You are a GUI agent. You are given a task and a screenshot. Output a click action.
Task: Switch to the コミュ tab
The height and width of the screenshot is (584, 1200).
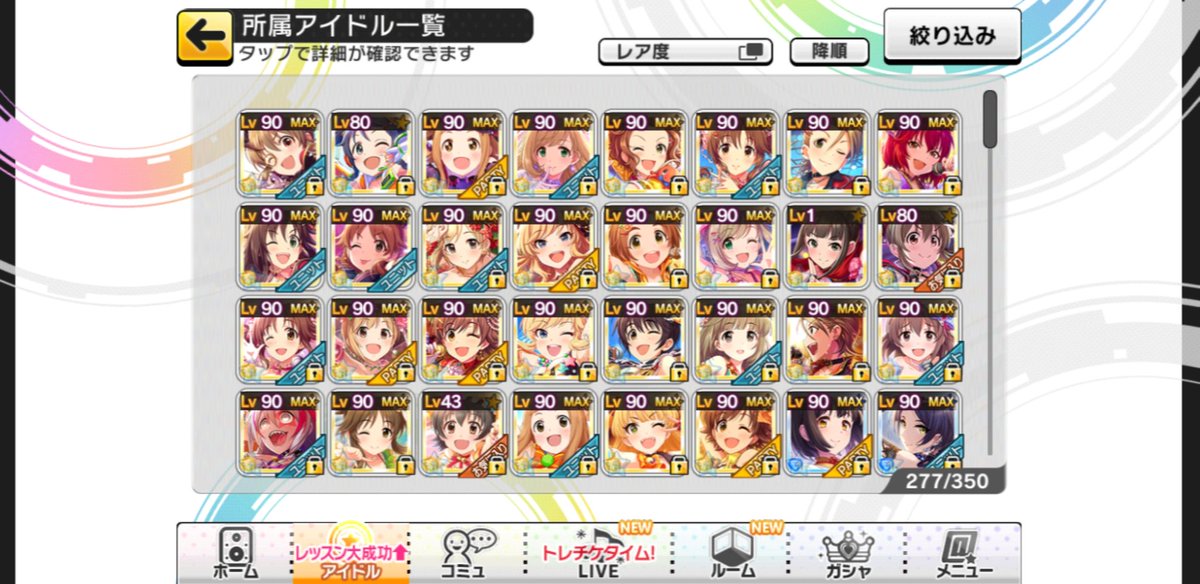click(468, 553)
